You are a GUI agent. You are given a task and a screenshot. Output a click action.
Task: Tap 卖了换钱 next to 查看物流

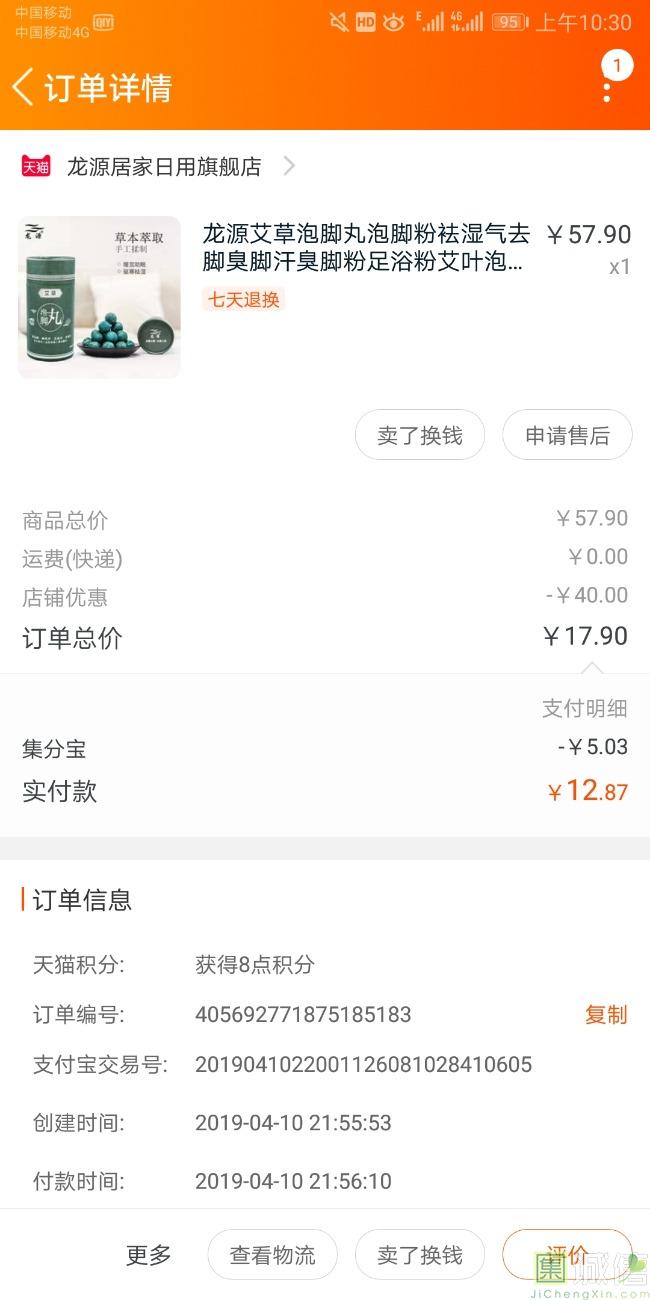tap(420, 1255)
